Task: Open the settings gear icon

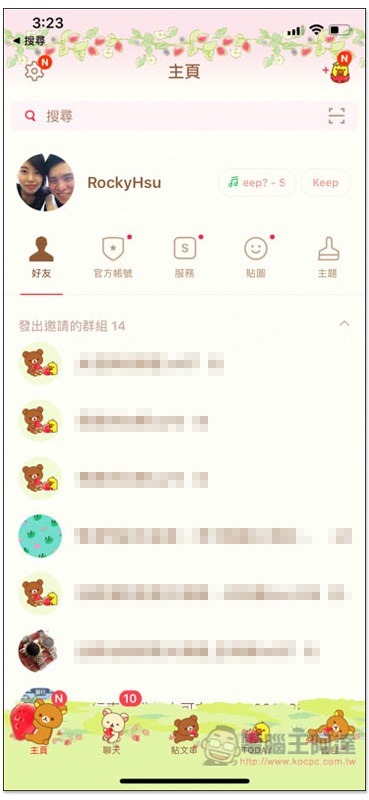Action: tap(34, 71)
